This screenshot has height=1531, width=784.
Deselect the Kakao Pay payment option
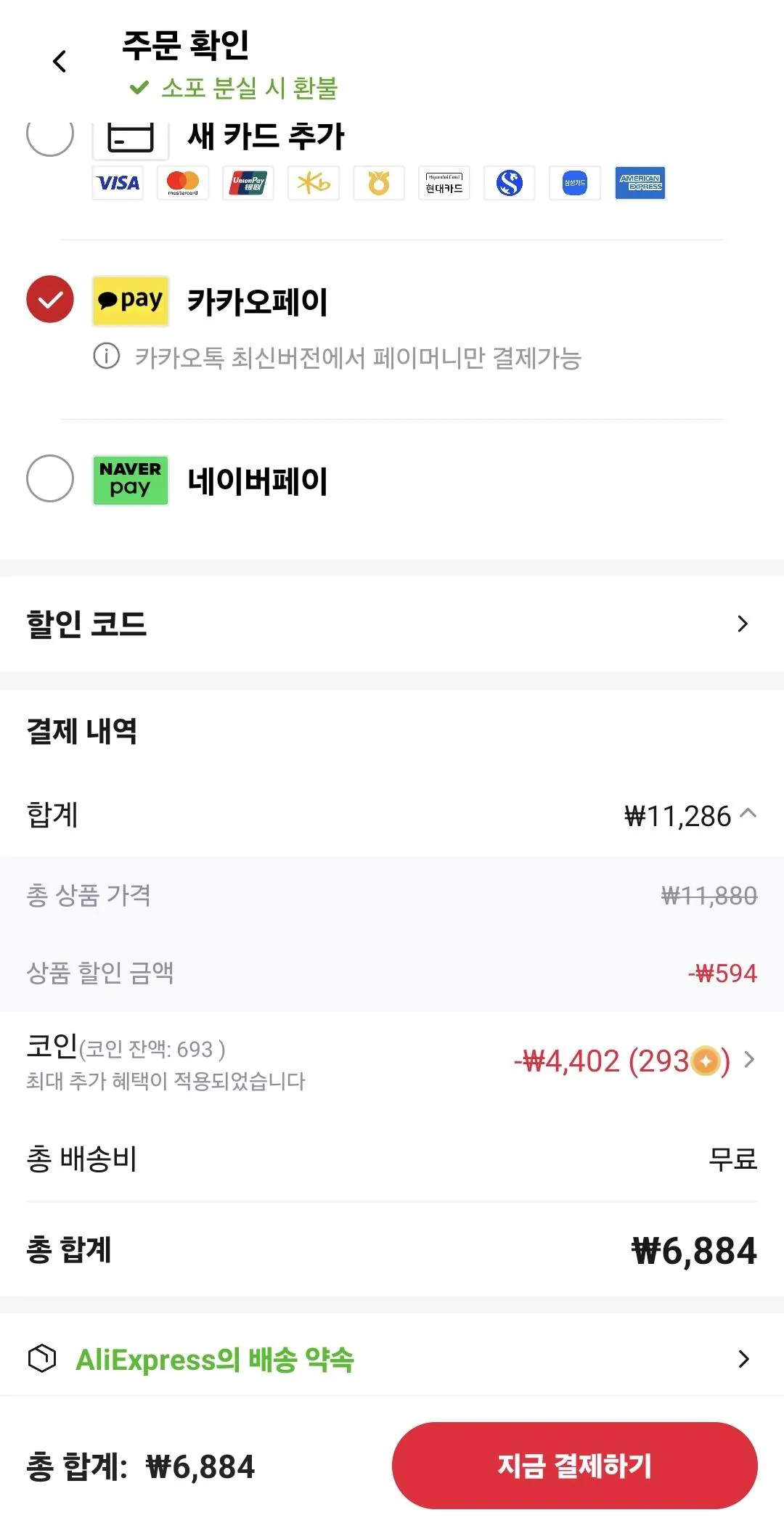tap(49, 301)
